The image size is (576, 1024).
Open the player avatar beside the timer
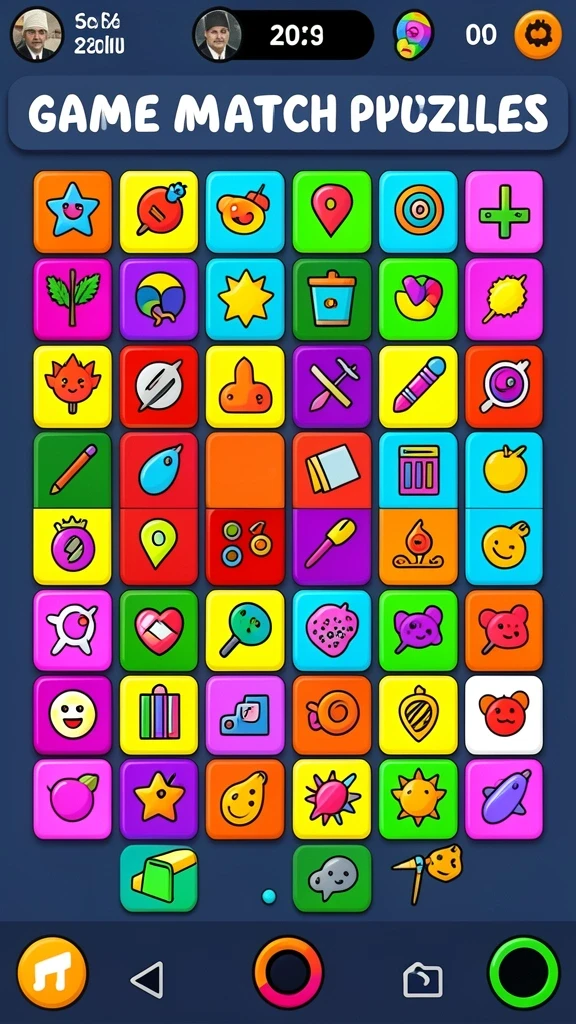pos(217,35)
